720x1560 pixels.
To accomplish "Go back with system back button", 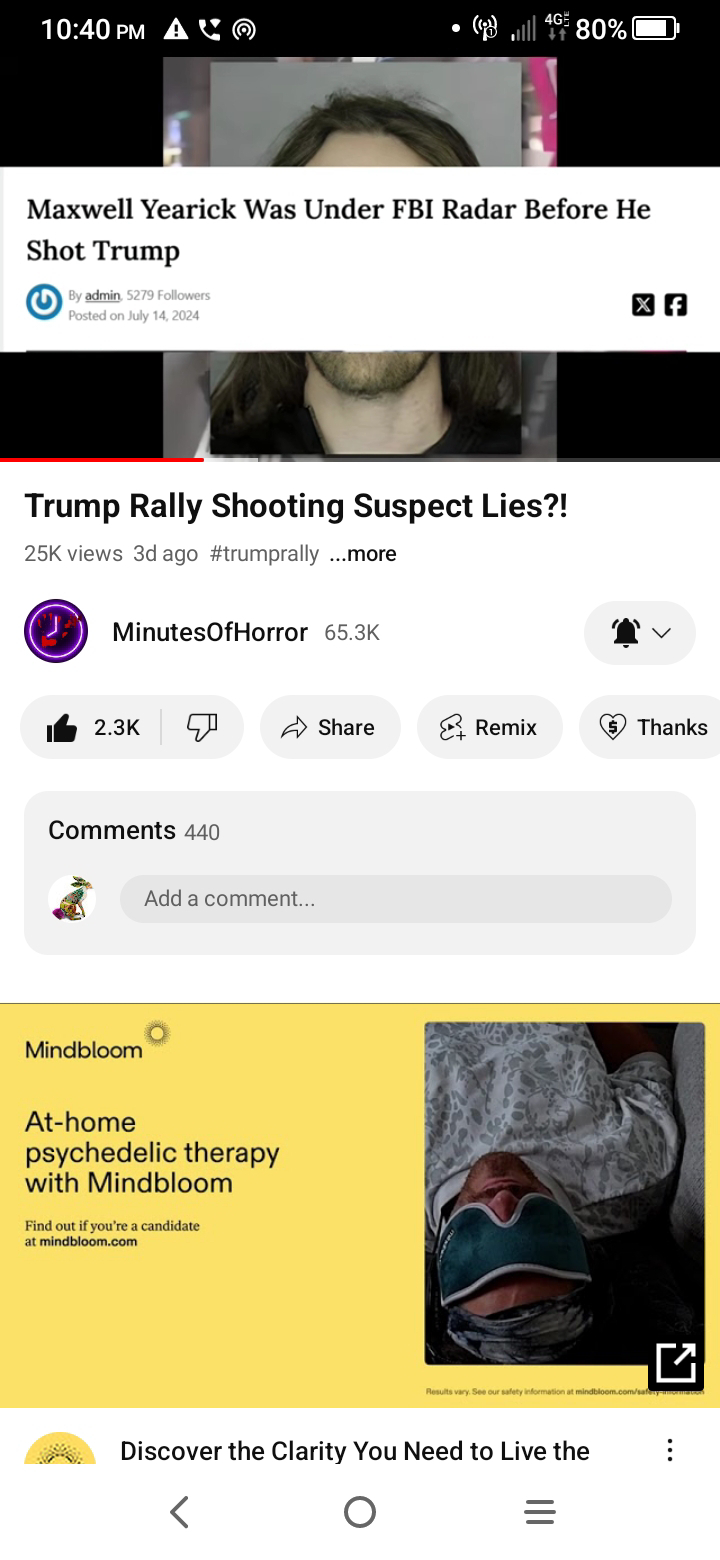I will click(x=180, y=1512).
